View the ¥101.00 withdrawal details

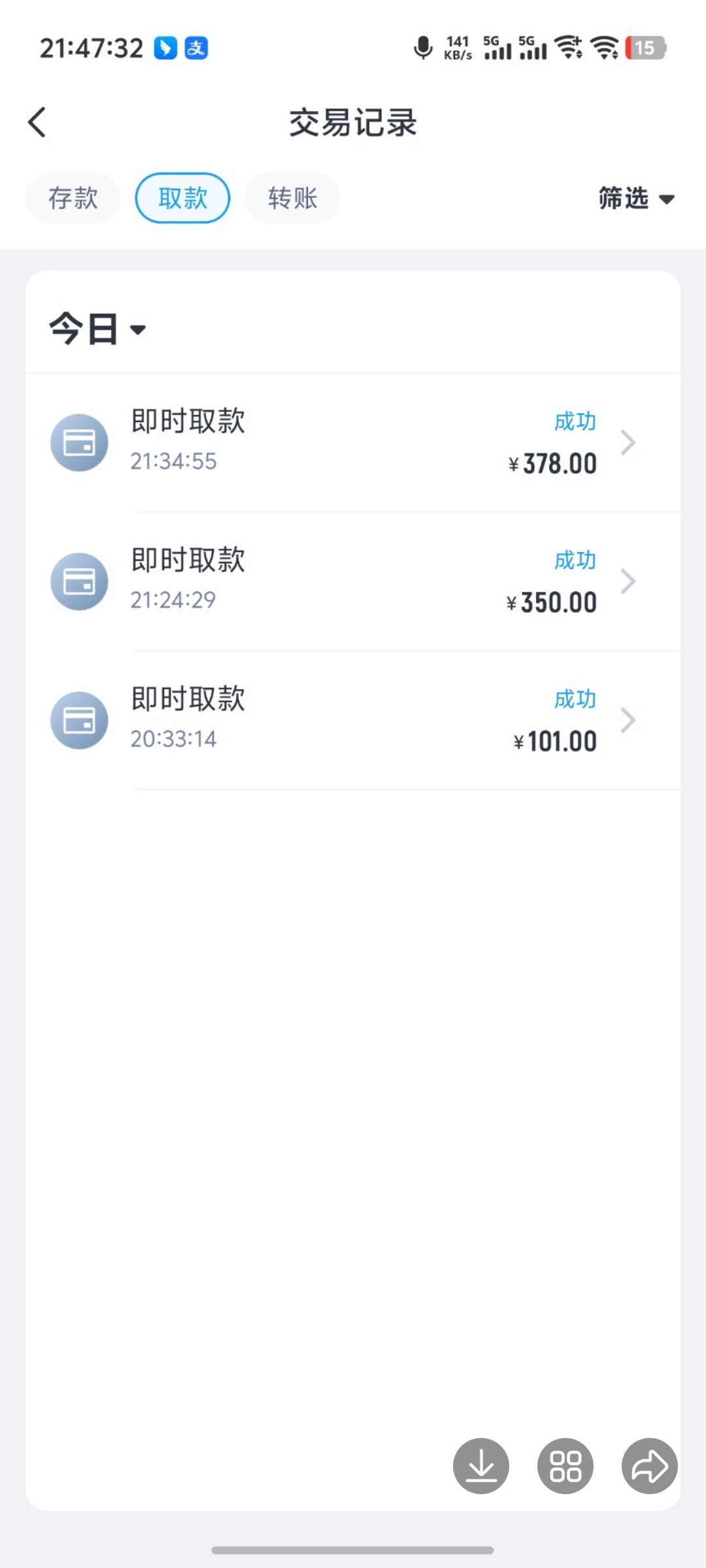click(x=353, y=720)
